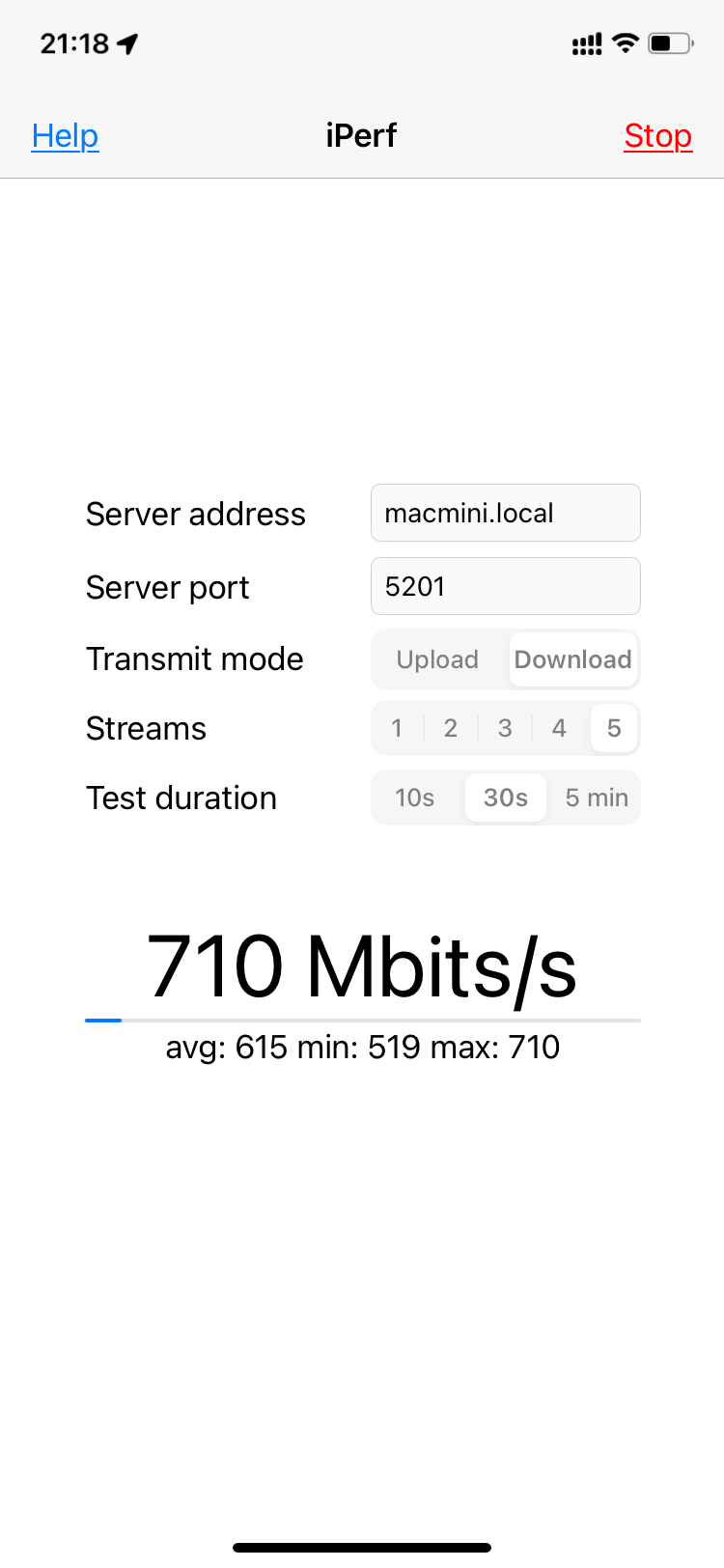Stop the running iPerf test

[x=657, y=136]
